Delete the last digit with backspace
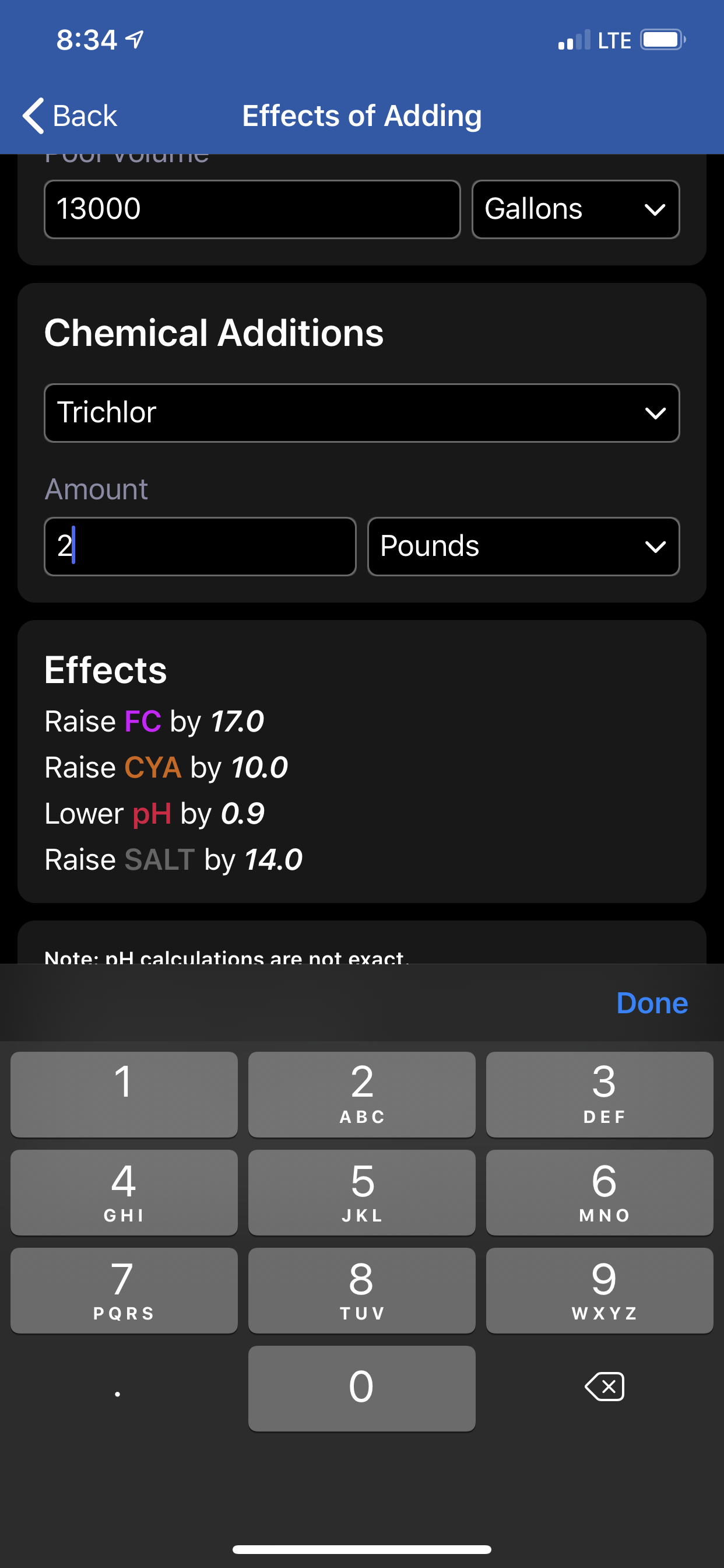Image resolution: width=724 pixels, height=1568 pixels. pos(603,1387)
